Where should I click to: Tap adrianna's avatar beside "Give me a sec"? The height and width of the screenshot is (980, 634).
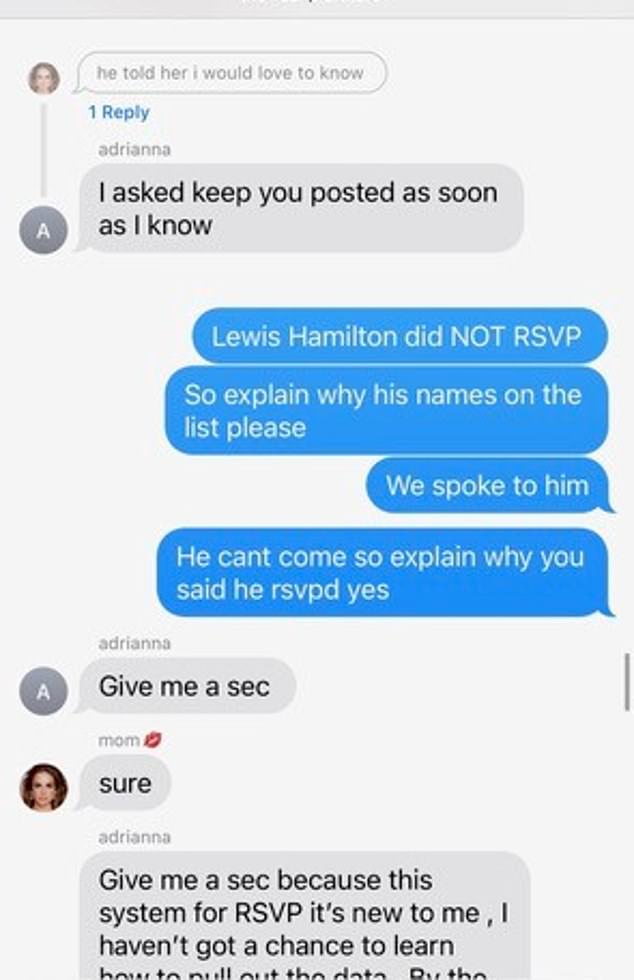click(x=44, y=690)
